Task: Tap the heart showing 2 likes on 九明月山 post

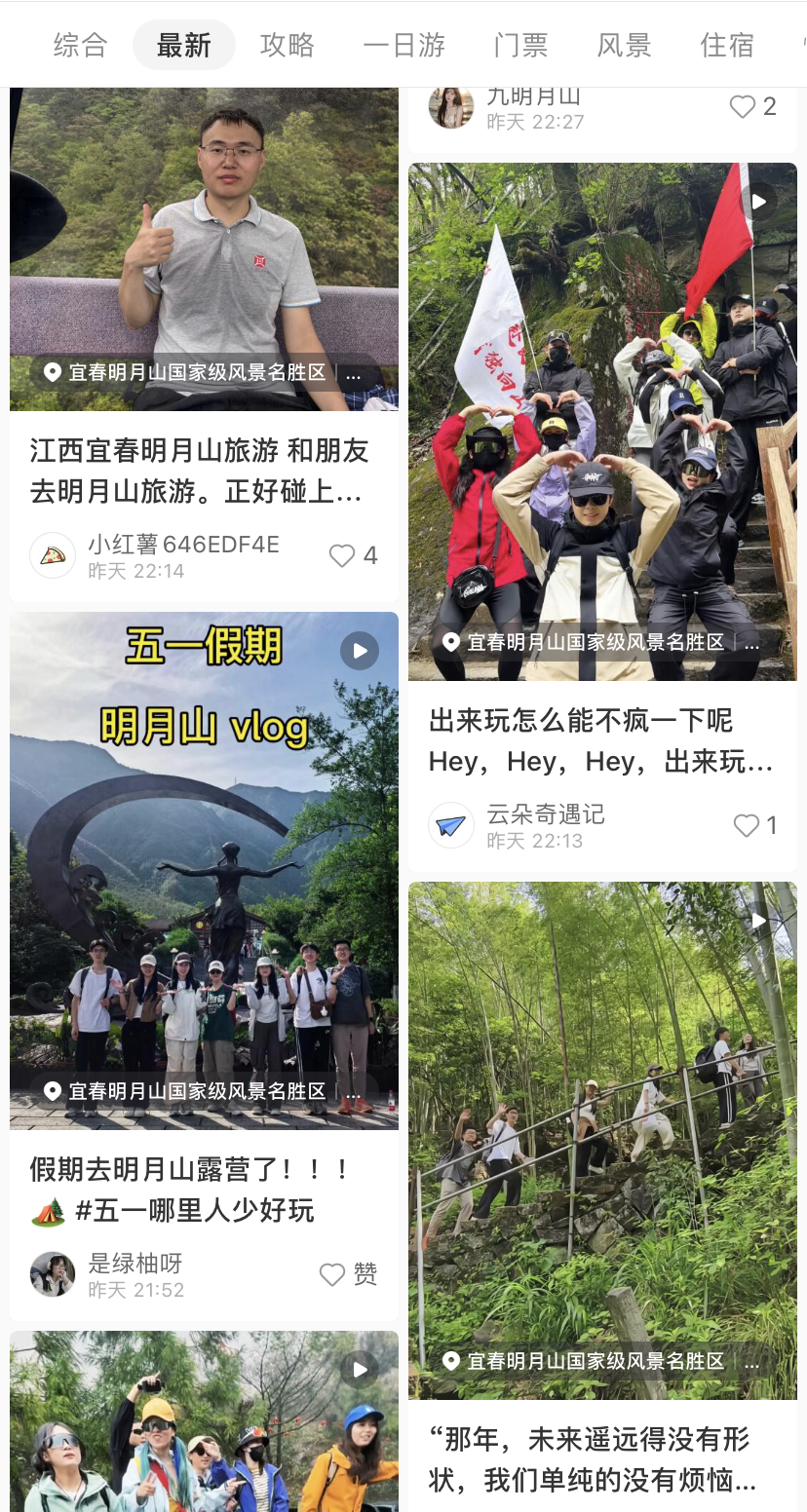Action: click(741, 107)
